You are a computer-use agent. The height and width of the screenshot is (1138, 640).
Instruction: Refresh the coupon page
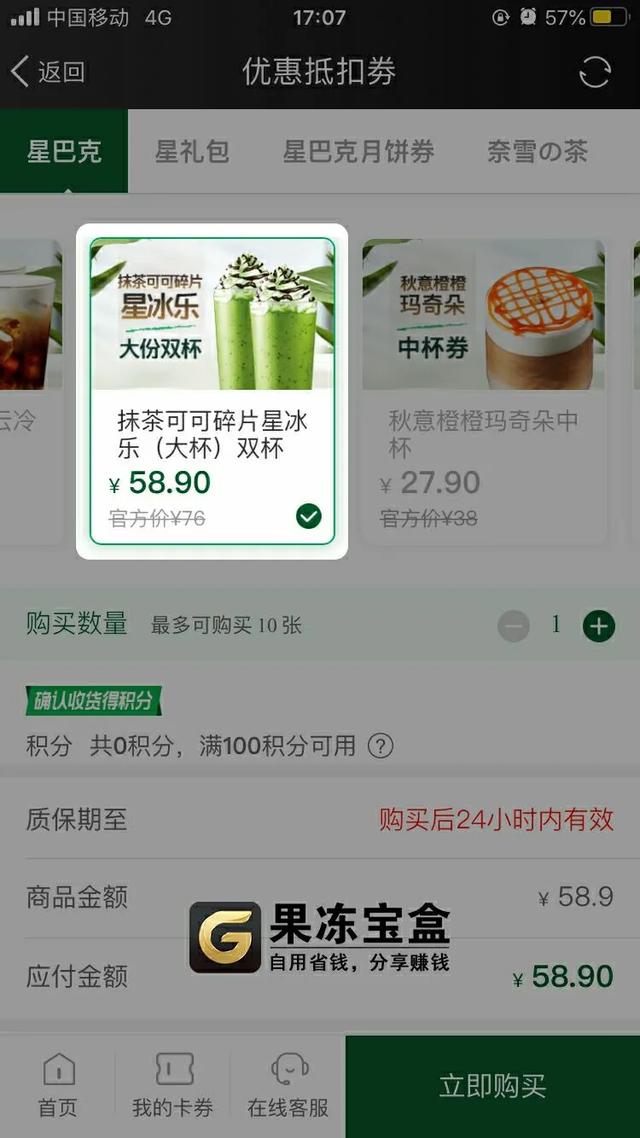594,72
